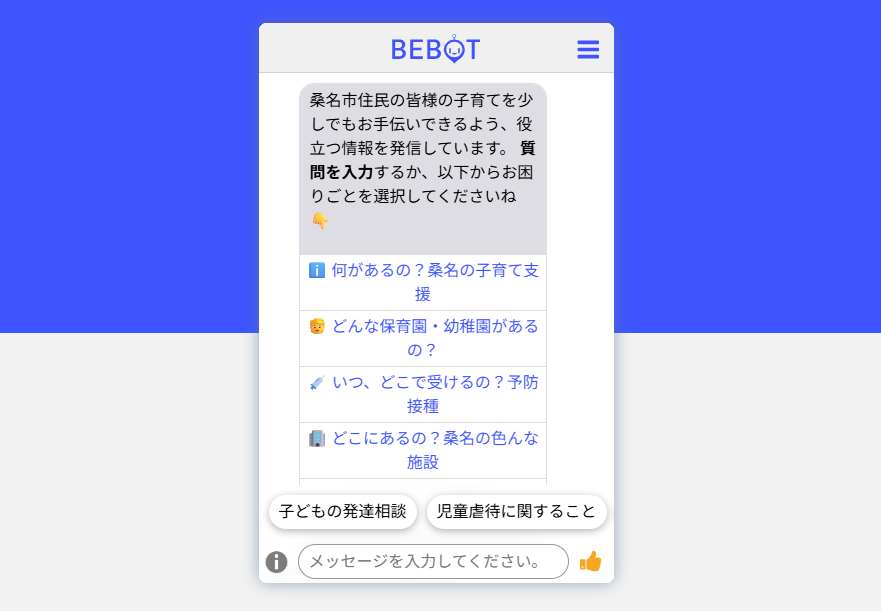Focus the メッセージを入力してください field
881x611 pixels.
coord(432,562)
